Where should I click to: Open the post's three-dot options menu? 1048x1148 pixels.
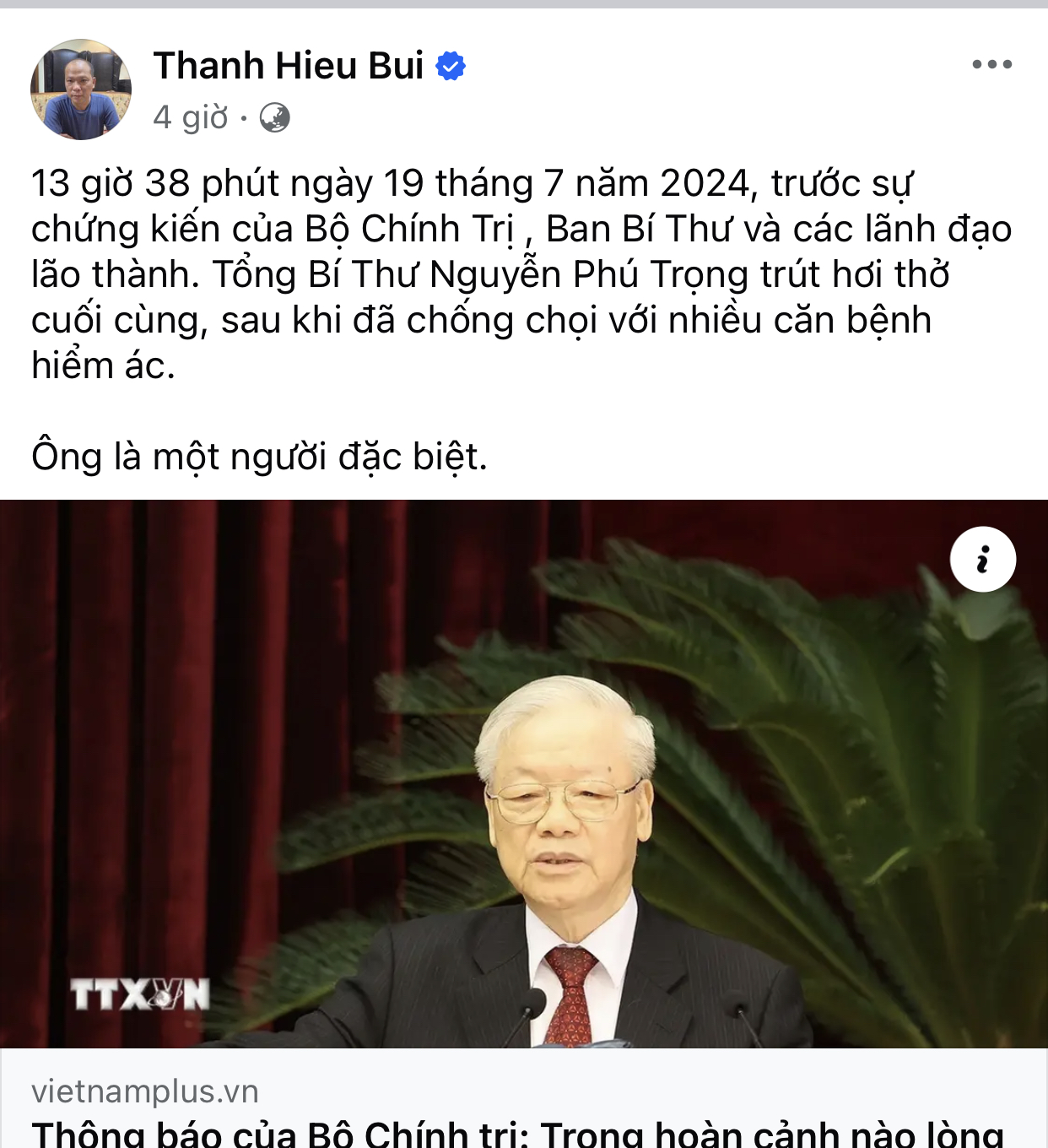click(x=991, y=64)
